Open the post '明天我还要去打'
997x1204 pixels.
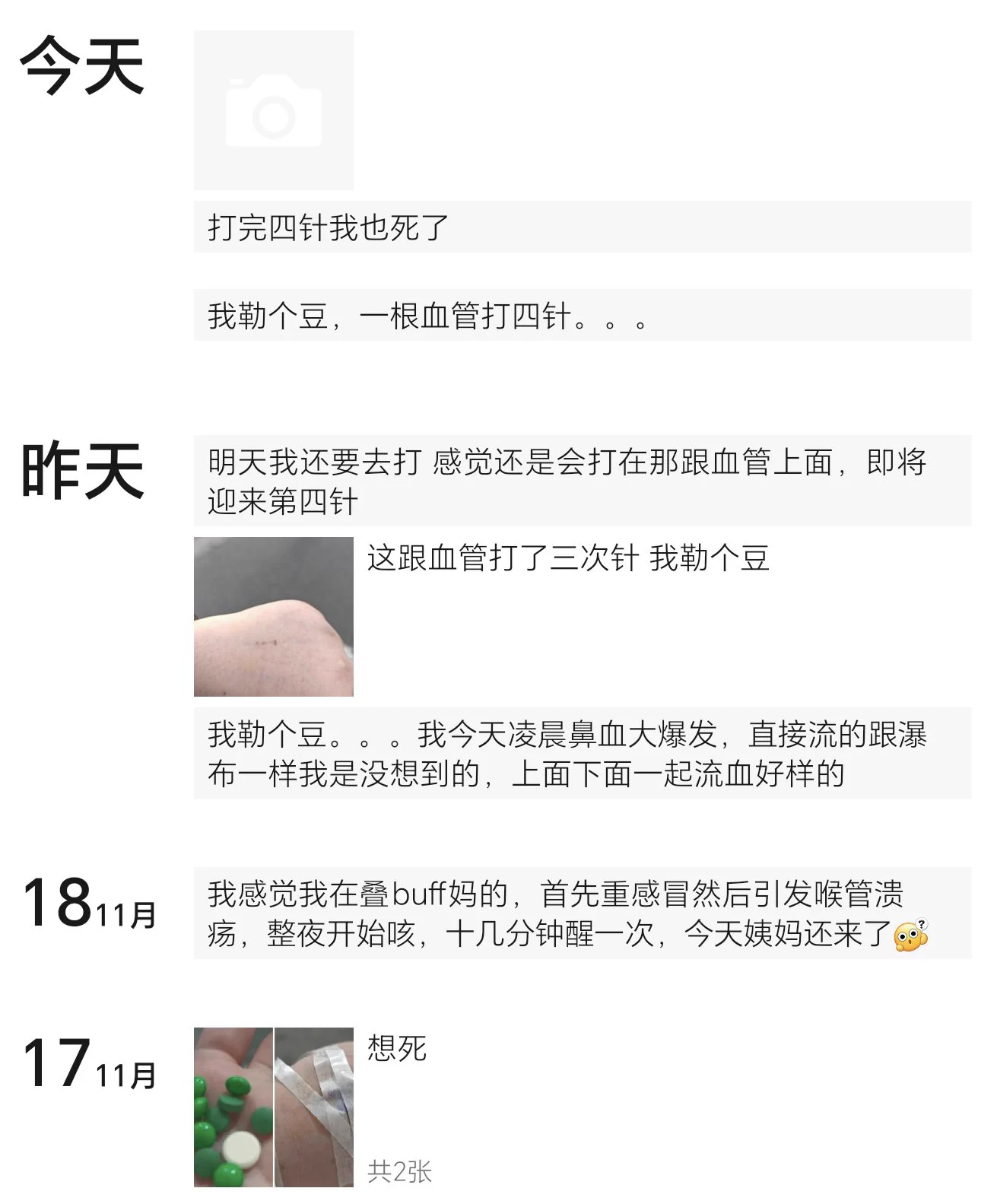[x=582, y=481]
